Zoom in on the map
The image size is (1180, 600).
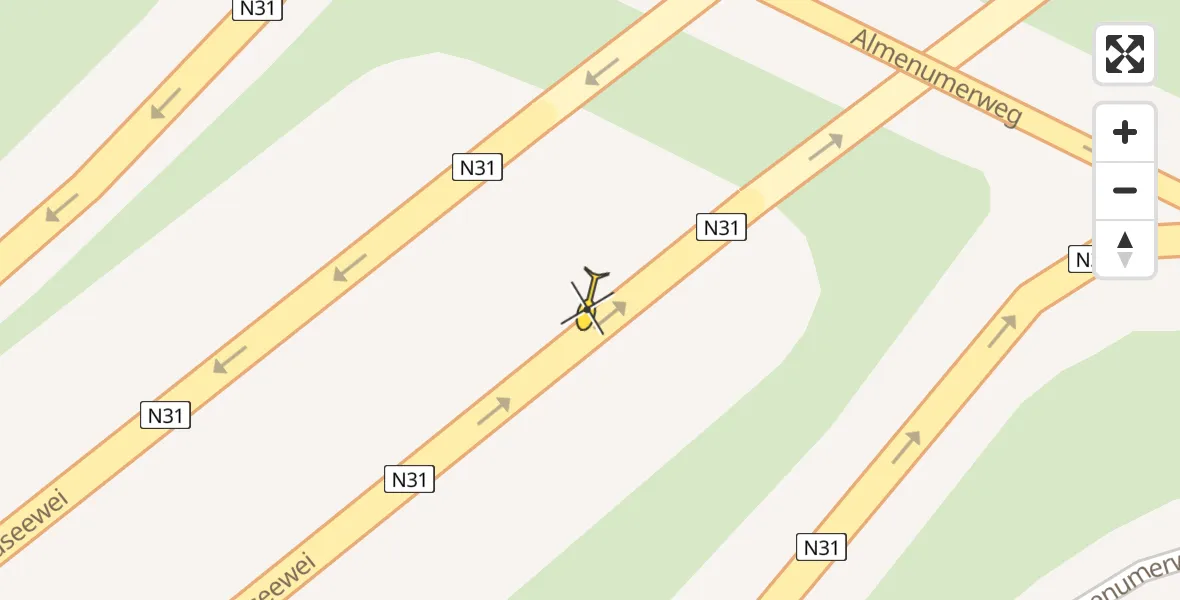click(x=1125, y=132)
